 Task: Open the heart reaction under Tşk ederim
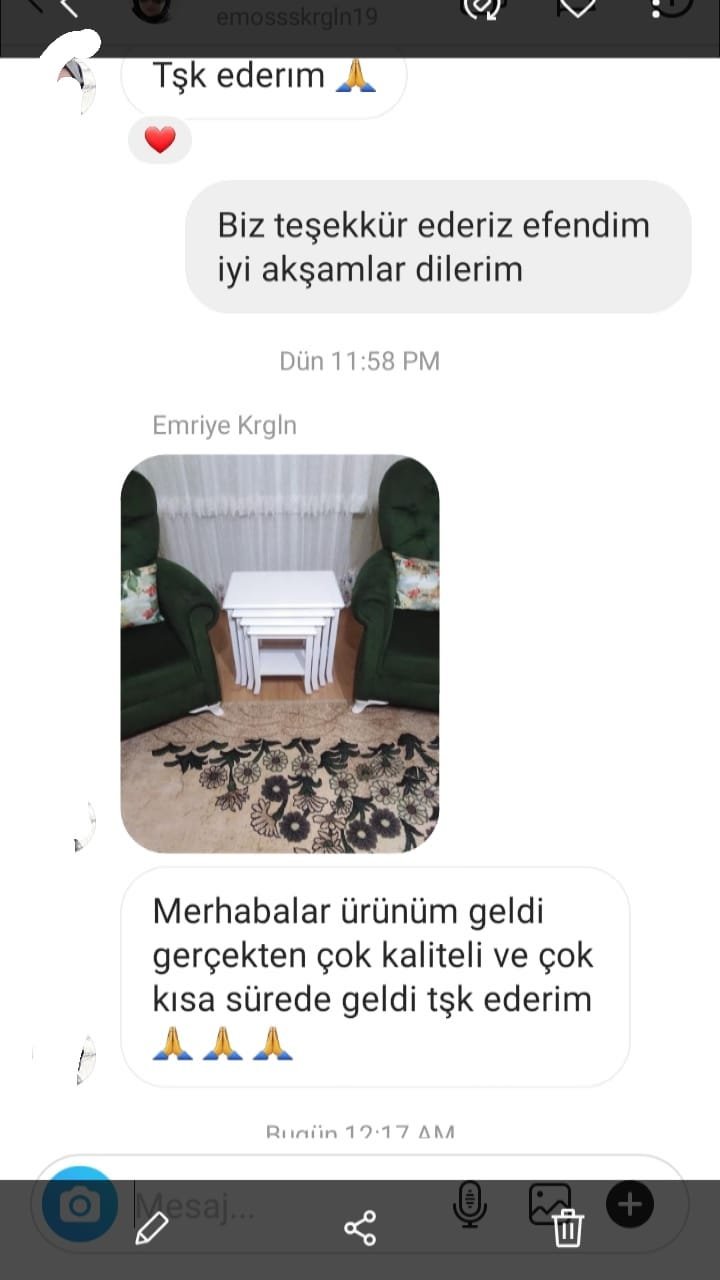(160, 140)
